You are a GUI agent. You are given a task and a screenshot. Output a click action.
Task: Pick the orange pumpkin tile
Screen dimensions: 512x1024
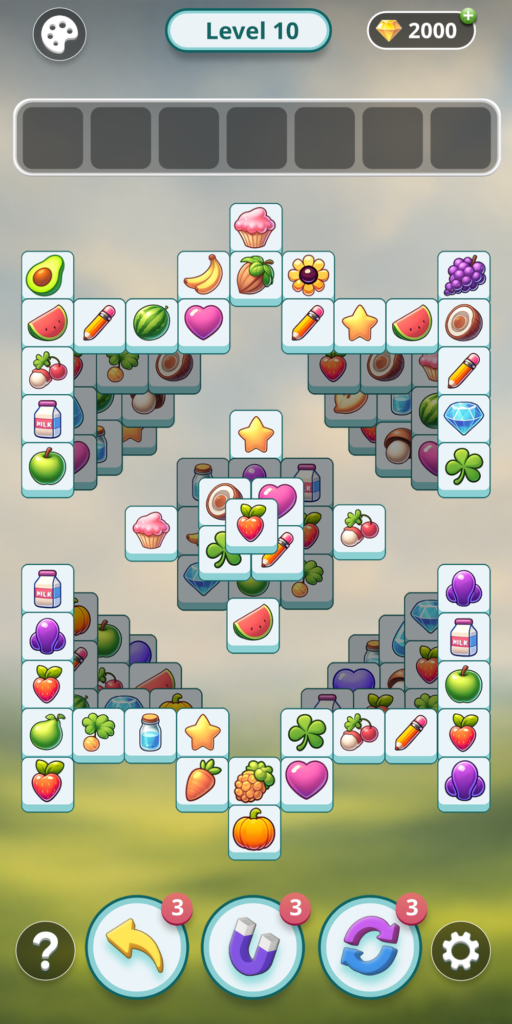(x=255, y=831)
